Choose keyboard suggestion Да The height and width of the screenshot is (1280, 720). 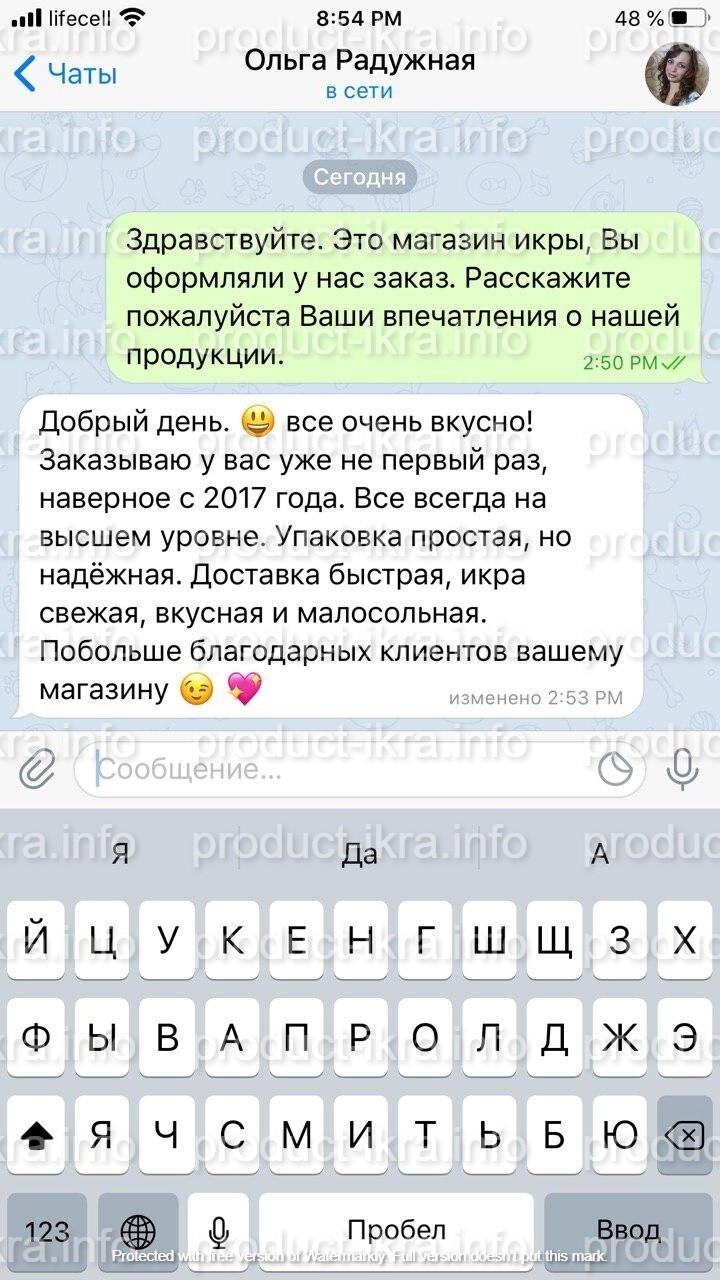(x=360, y=854)
